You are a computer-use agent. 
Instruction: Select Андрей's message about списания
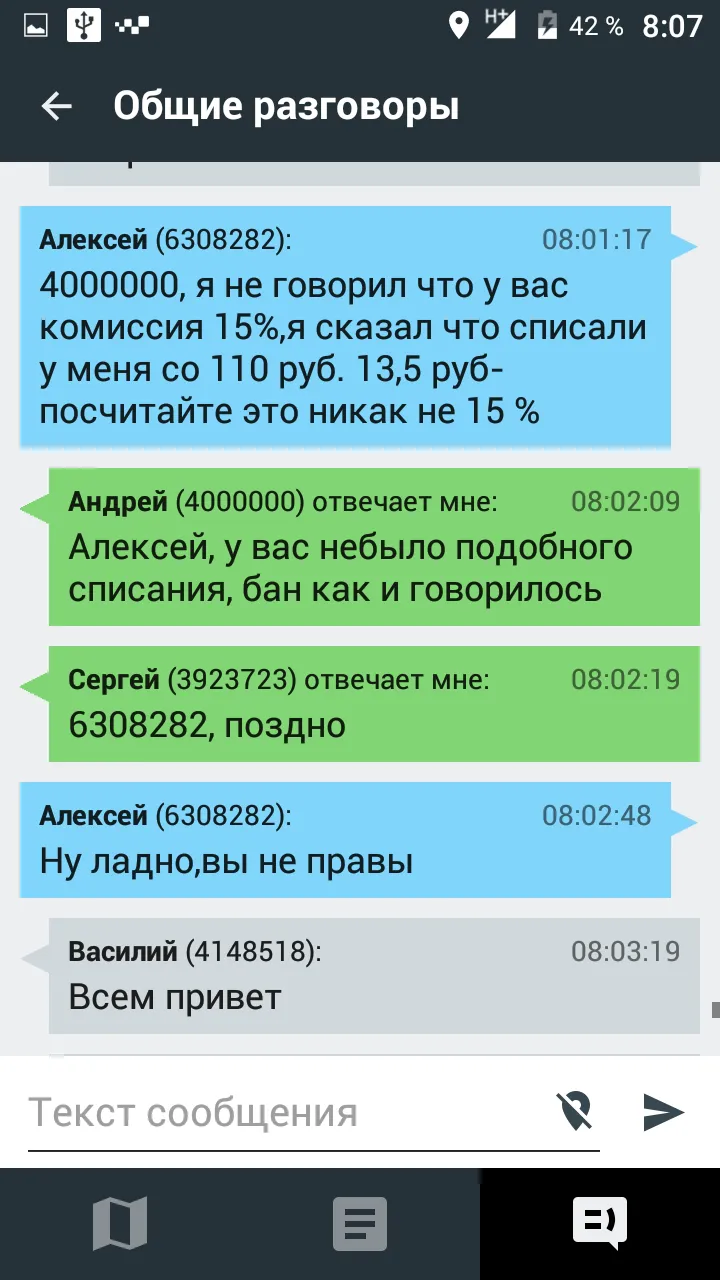click(x=374, y=547)
